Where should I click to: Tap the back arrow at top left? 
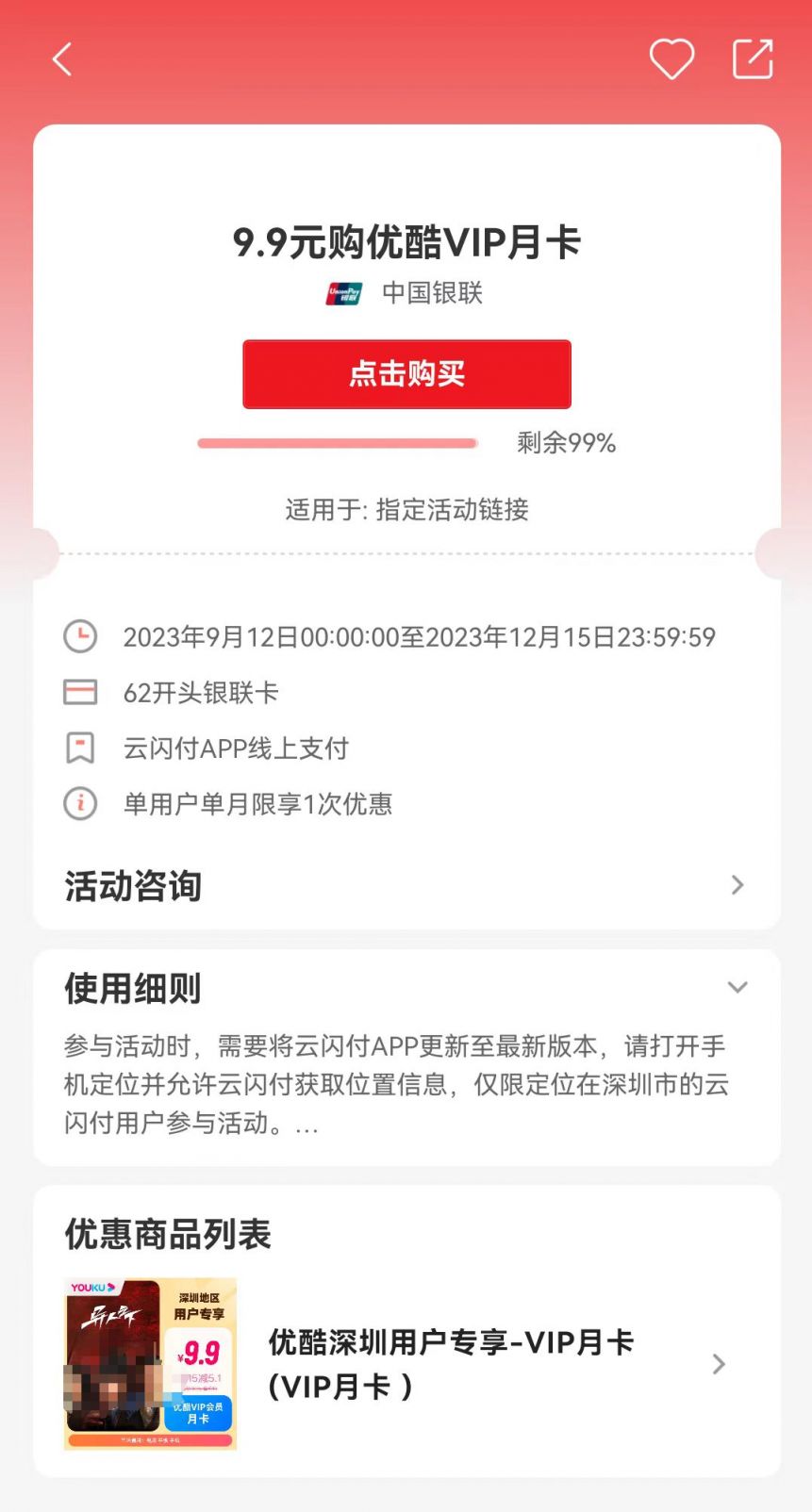pos(61,58)
